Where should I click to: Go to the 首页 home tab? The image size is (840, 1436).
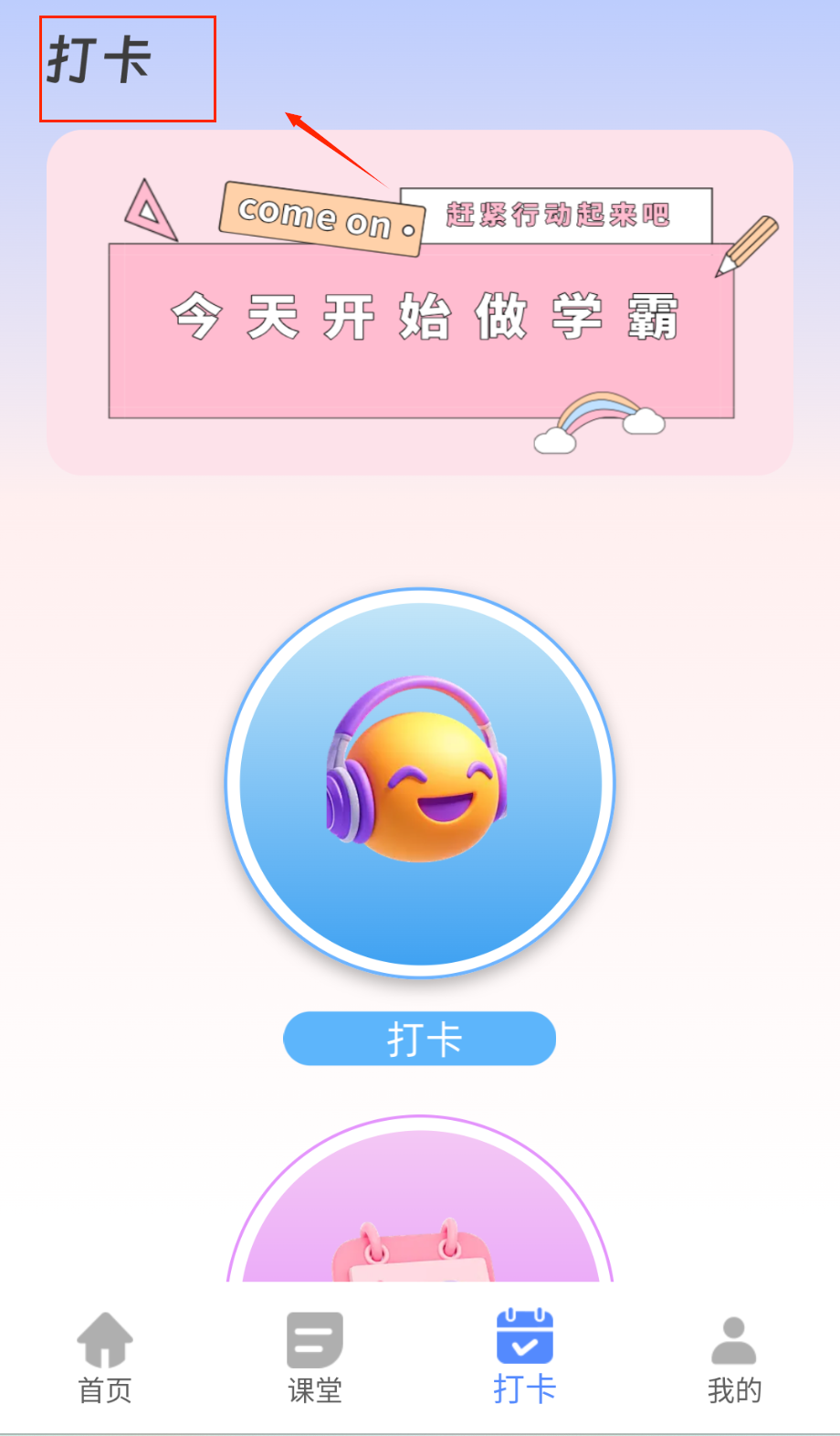coord(105,1358)
